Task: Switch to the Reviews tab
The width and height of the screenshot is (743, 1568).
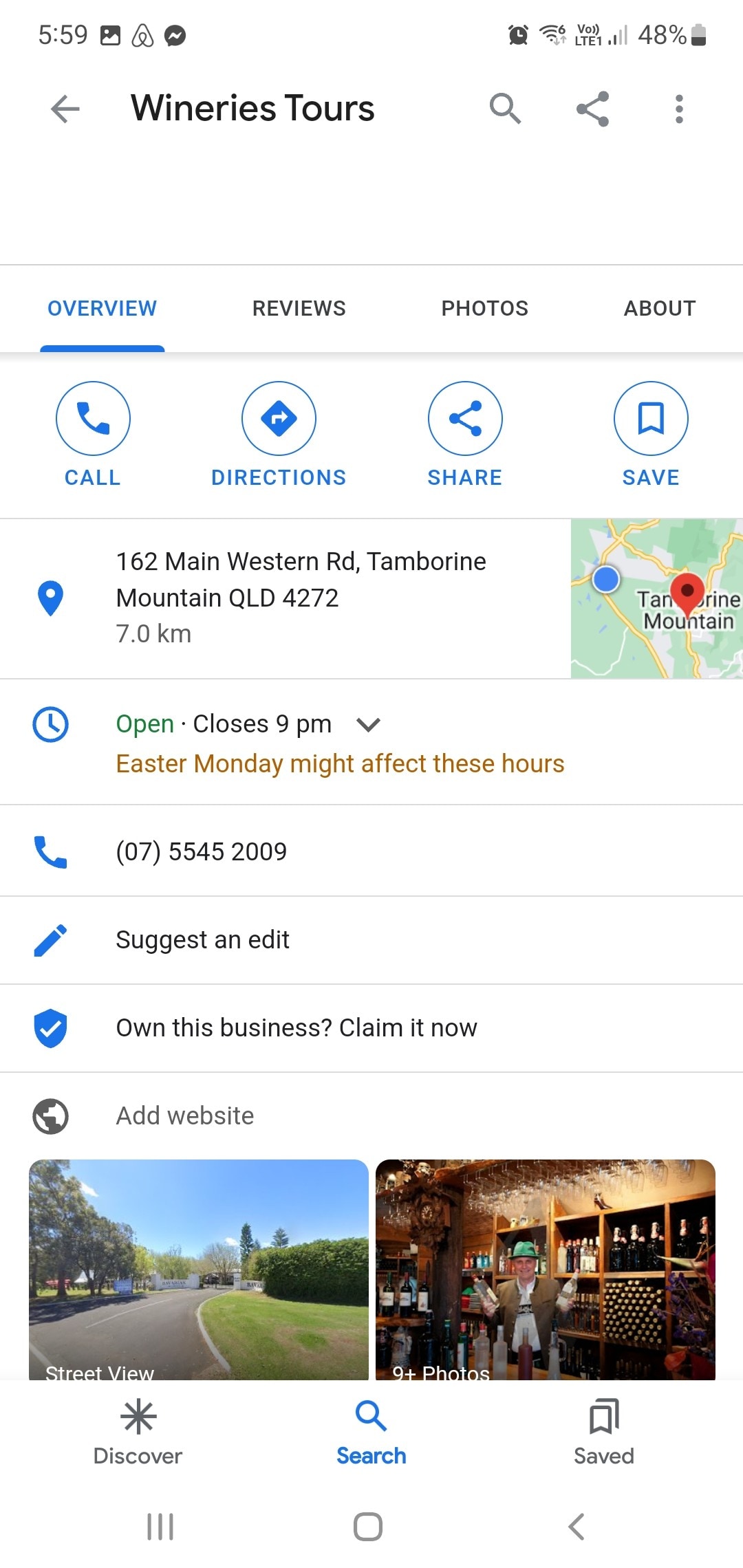Action: 299,308
